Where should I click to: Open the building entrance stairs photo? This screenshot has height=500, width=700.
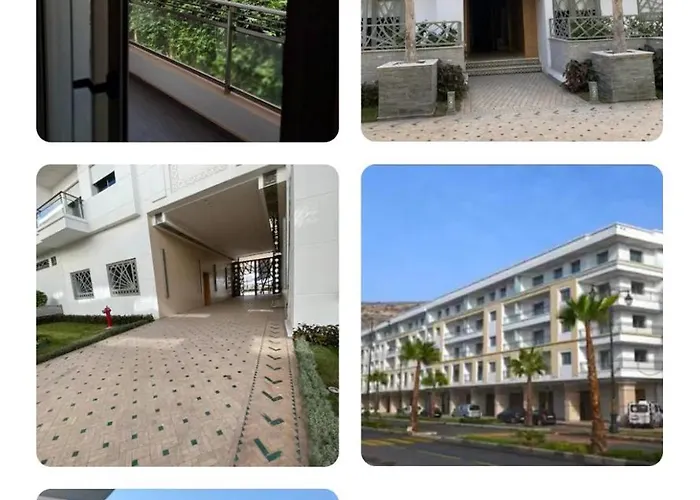(511, 70)
